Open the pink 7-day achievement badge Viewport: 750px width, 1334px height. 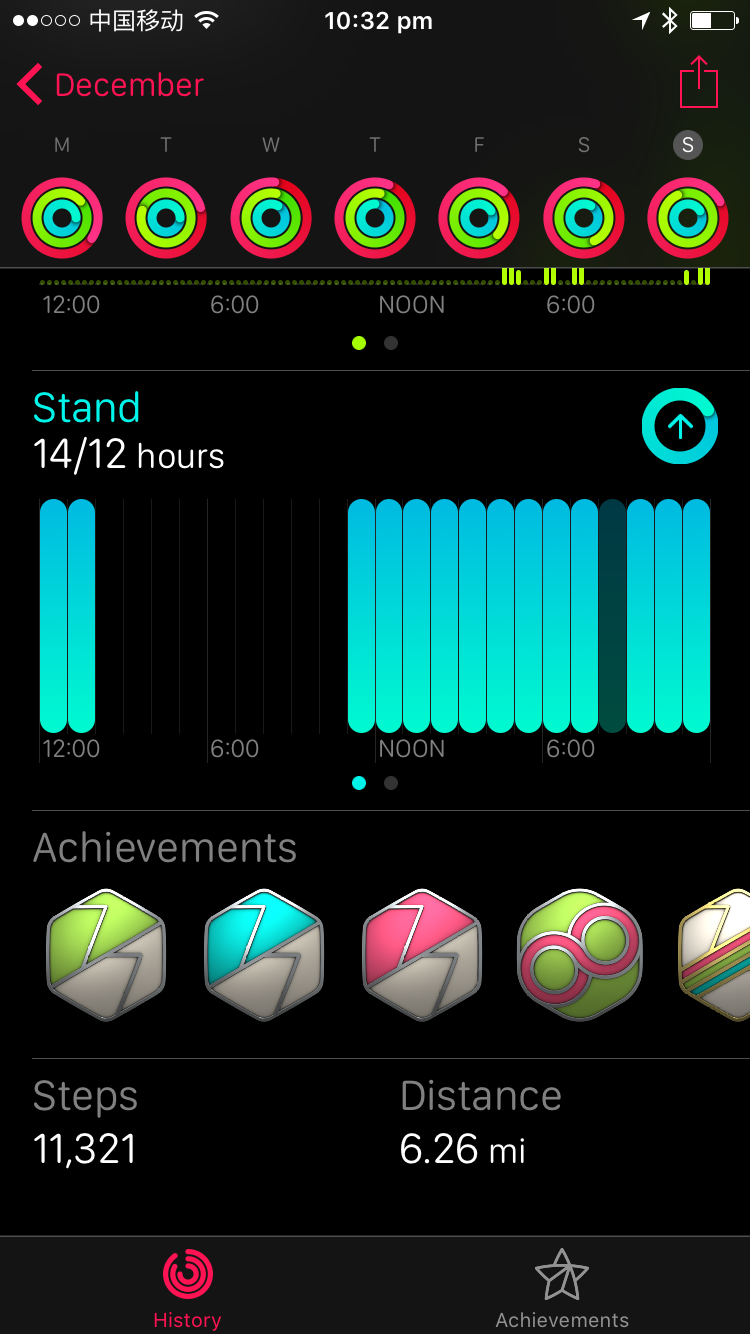coord(422,954)
